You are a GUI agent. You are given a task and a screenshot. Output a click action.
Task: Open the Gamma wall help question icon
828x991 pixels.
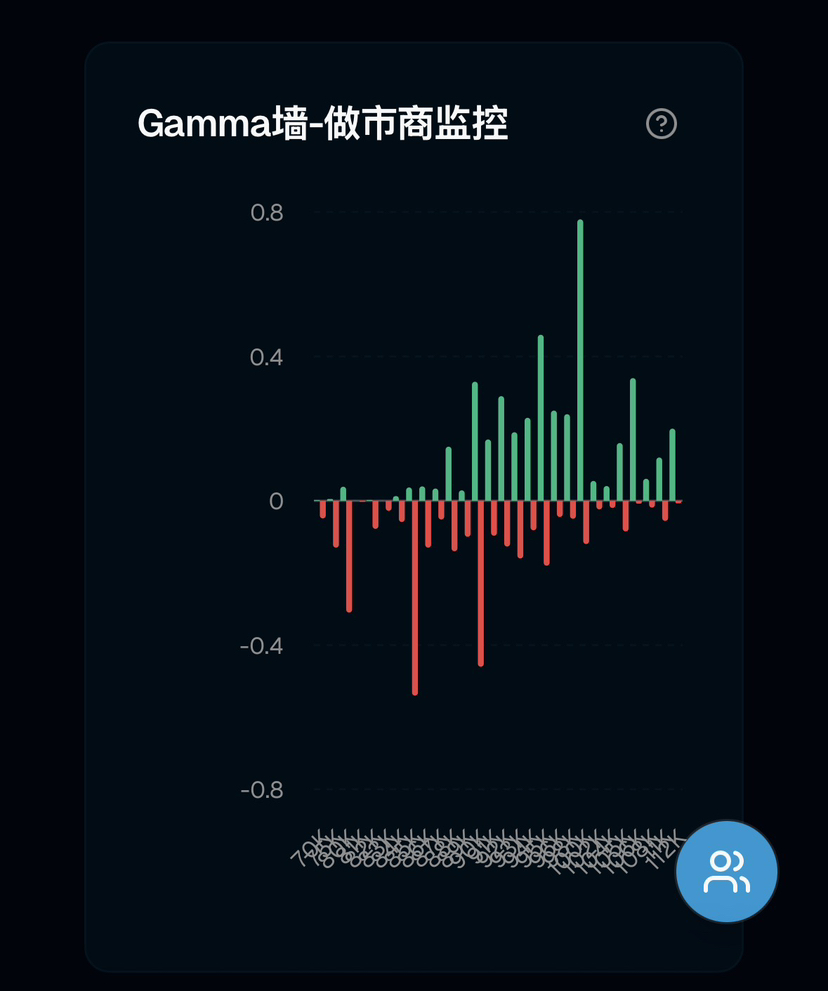[x=661, y=124]
